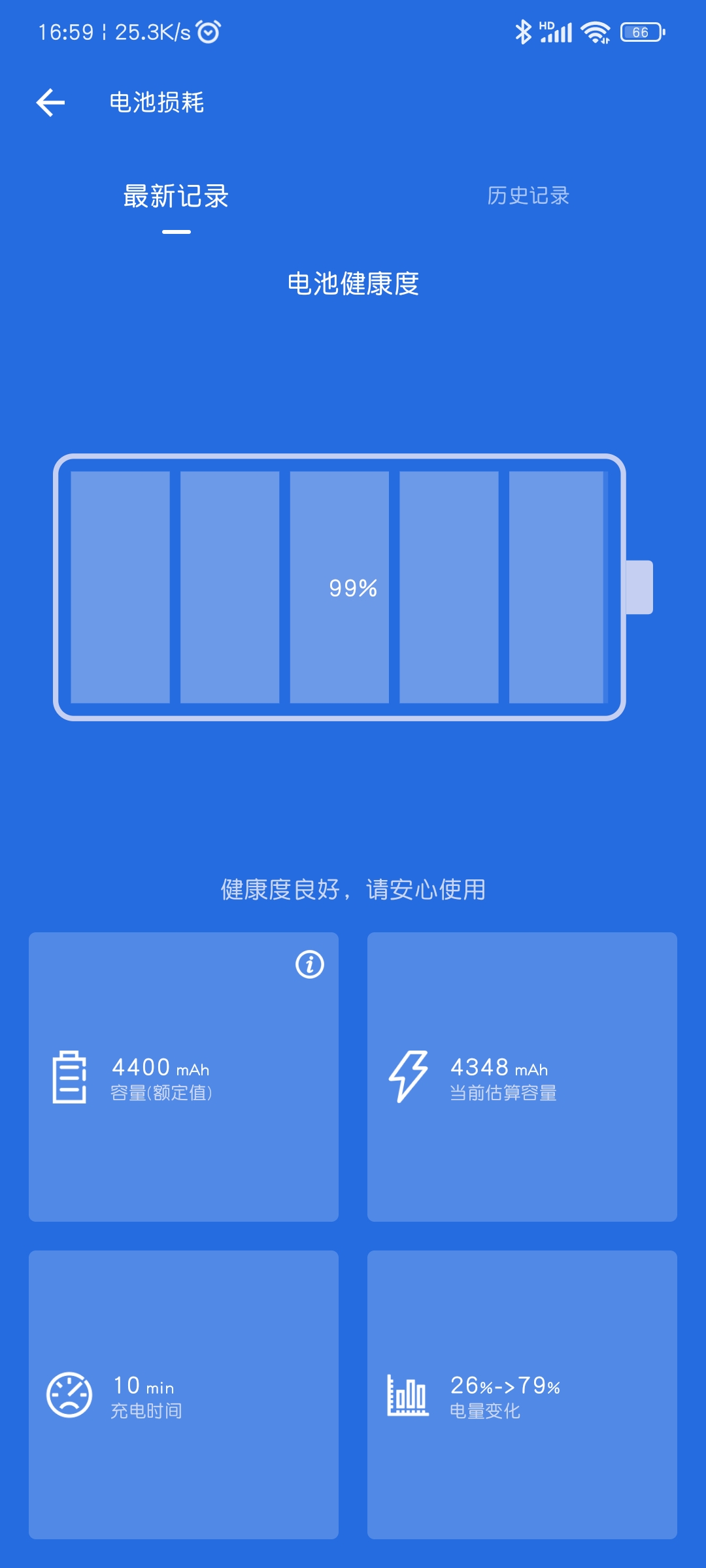The image size is (706, 1568).
Task: Switch to the 历史记录 tab
Action: click(528, 195)
